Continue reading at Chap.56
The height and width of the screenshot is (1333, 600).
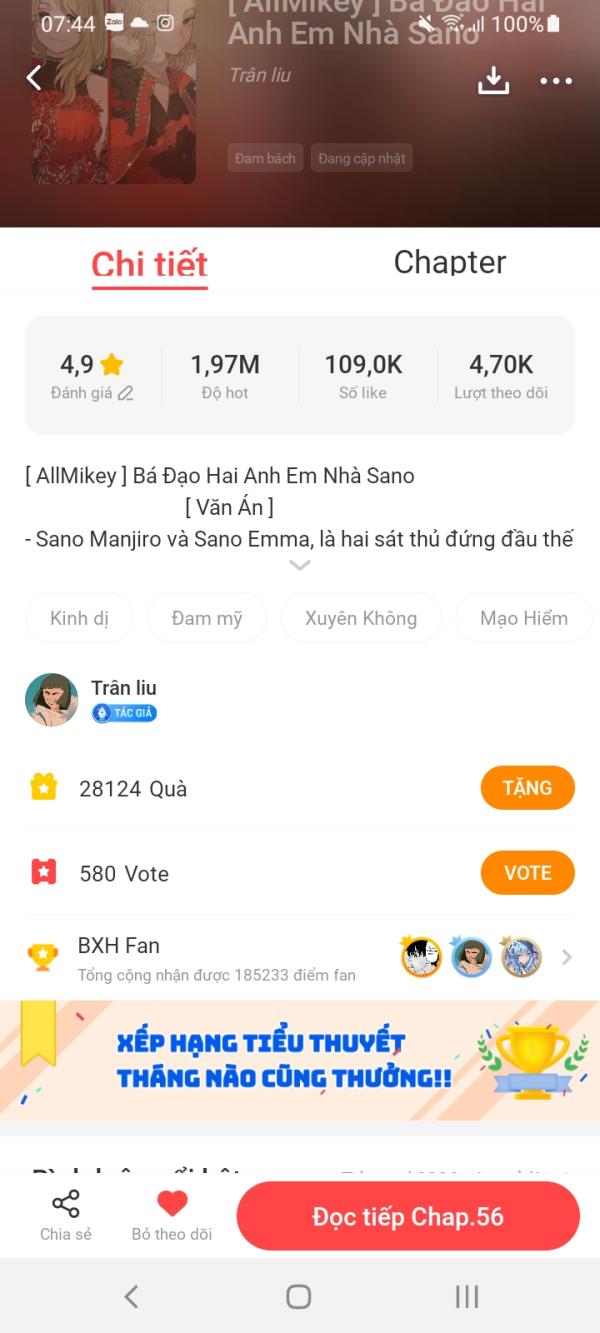coord(408,1216)
